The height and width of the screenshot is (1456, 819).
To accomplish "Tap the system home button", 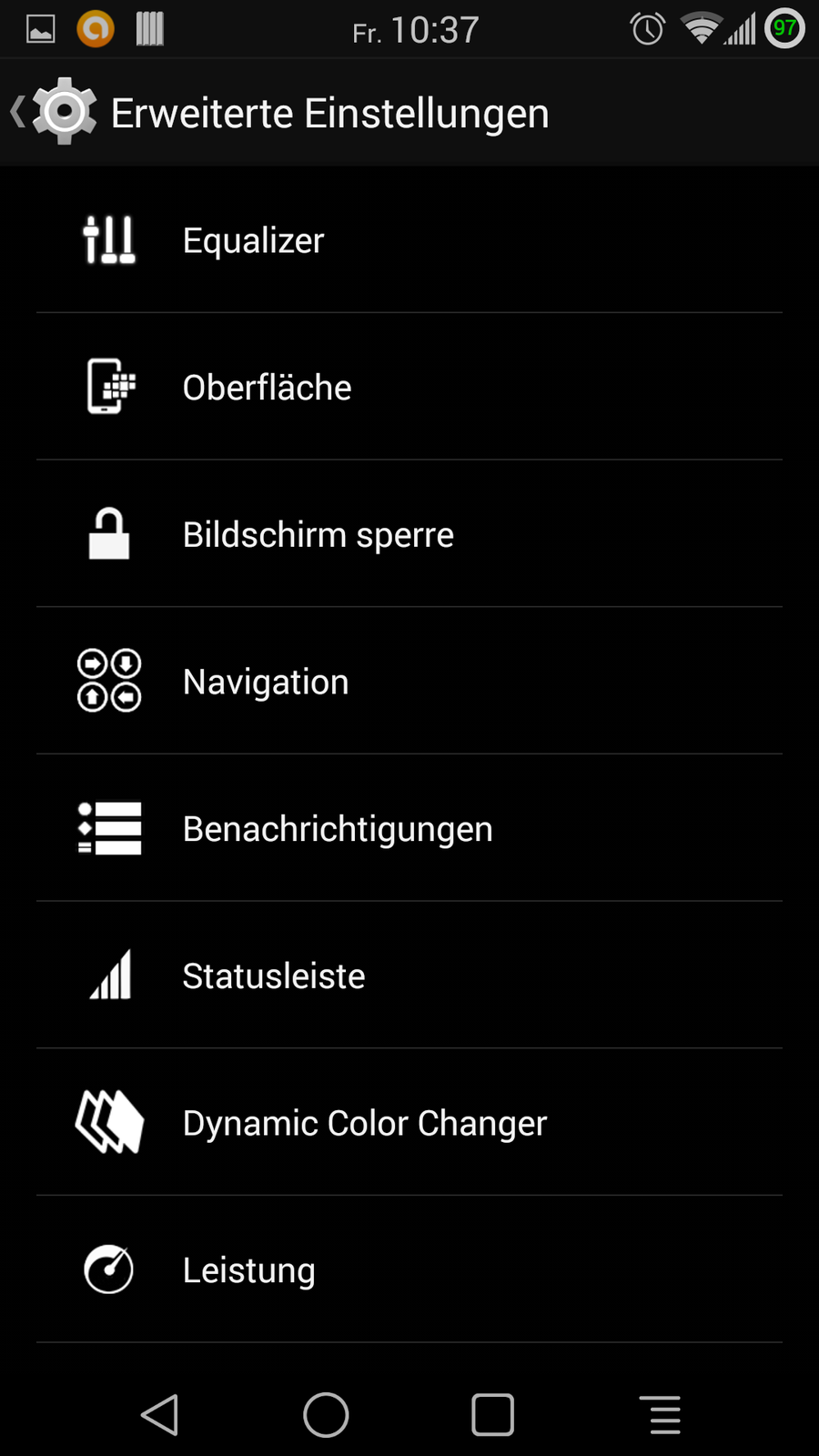I will (x=326, y=1415).
